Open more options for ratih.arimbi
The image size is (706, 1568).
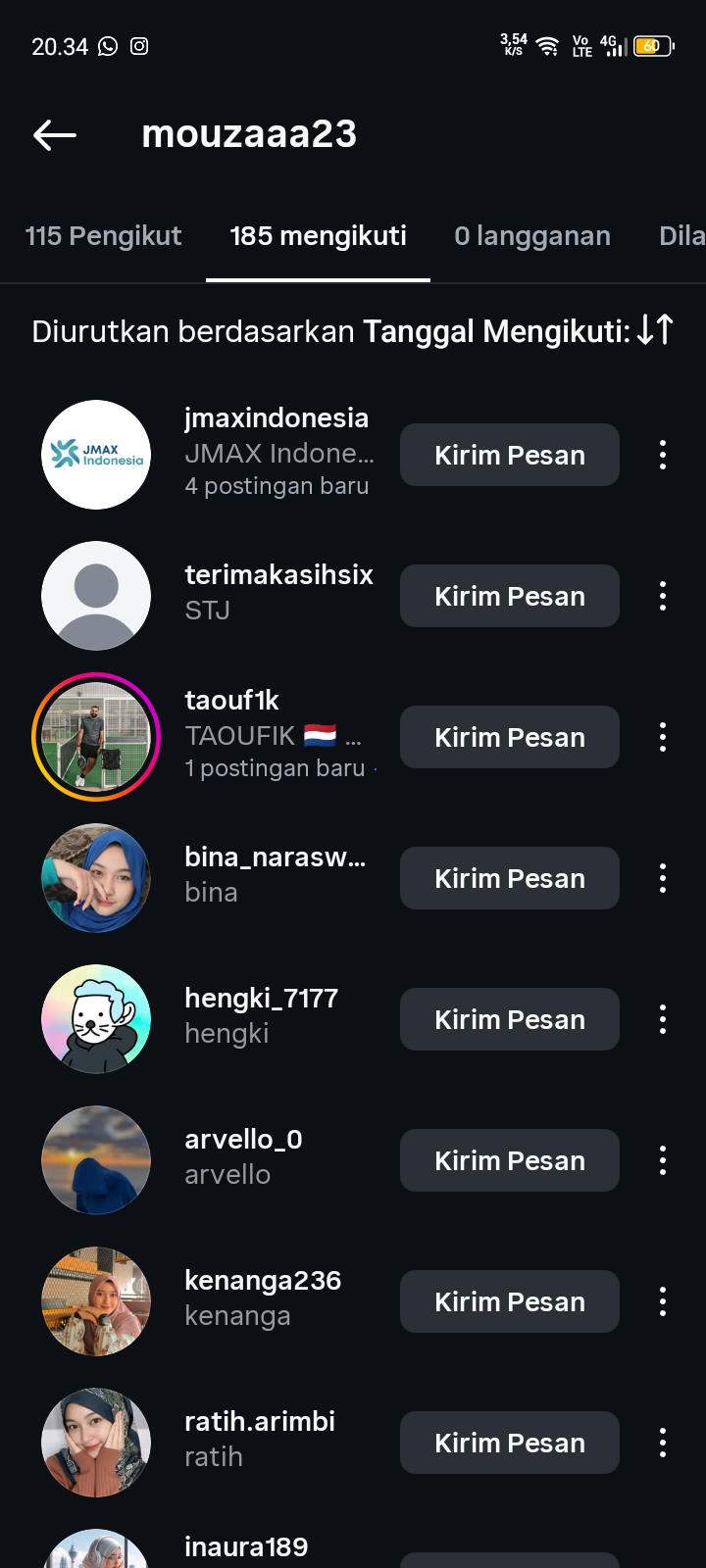(x=663, y=1443)
